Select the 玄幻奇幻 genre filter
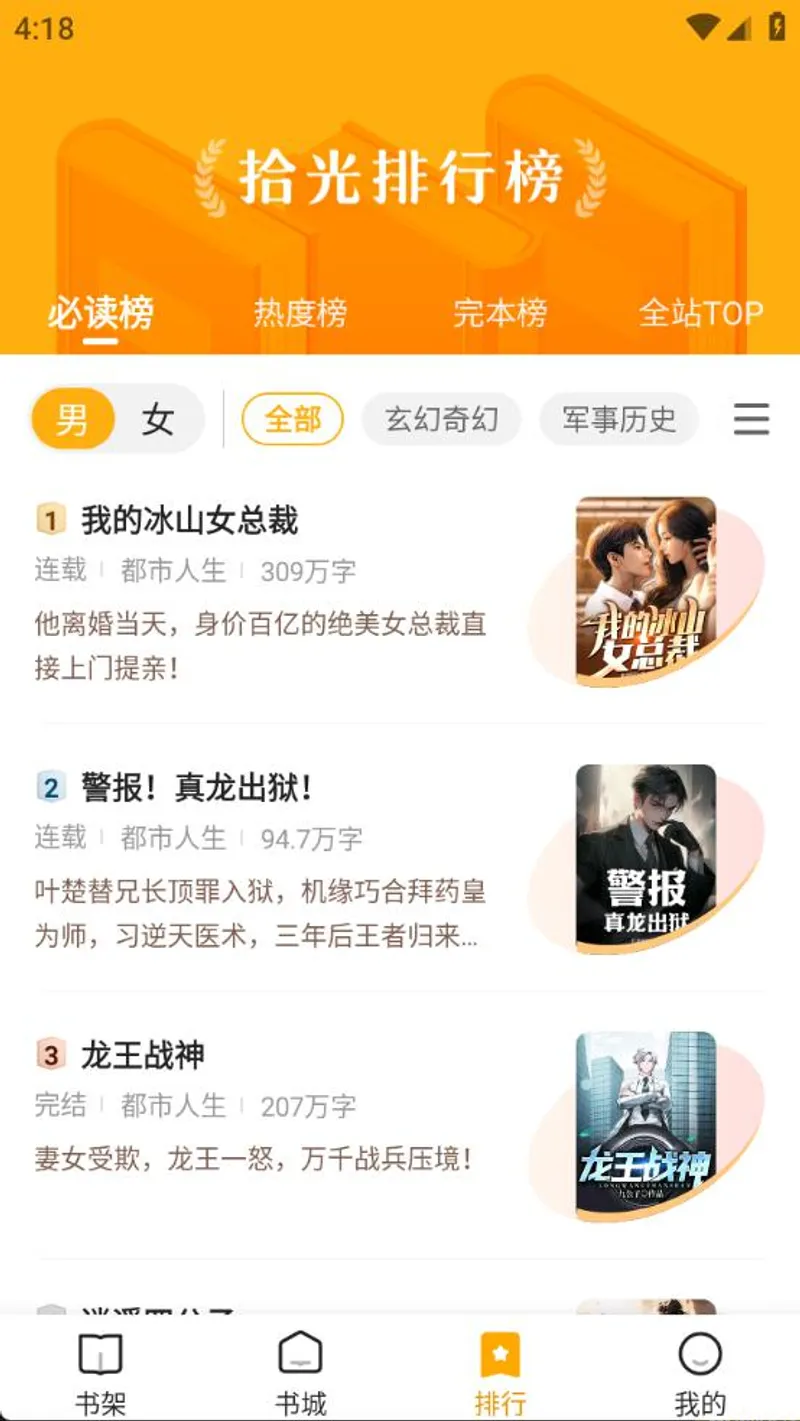Viewport: 800px width, 1421px height. [441, 421]
